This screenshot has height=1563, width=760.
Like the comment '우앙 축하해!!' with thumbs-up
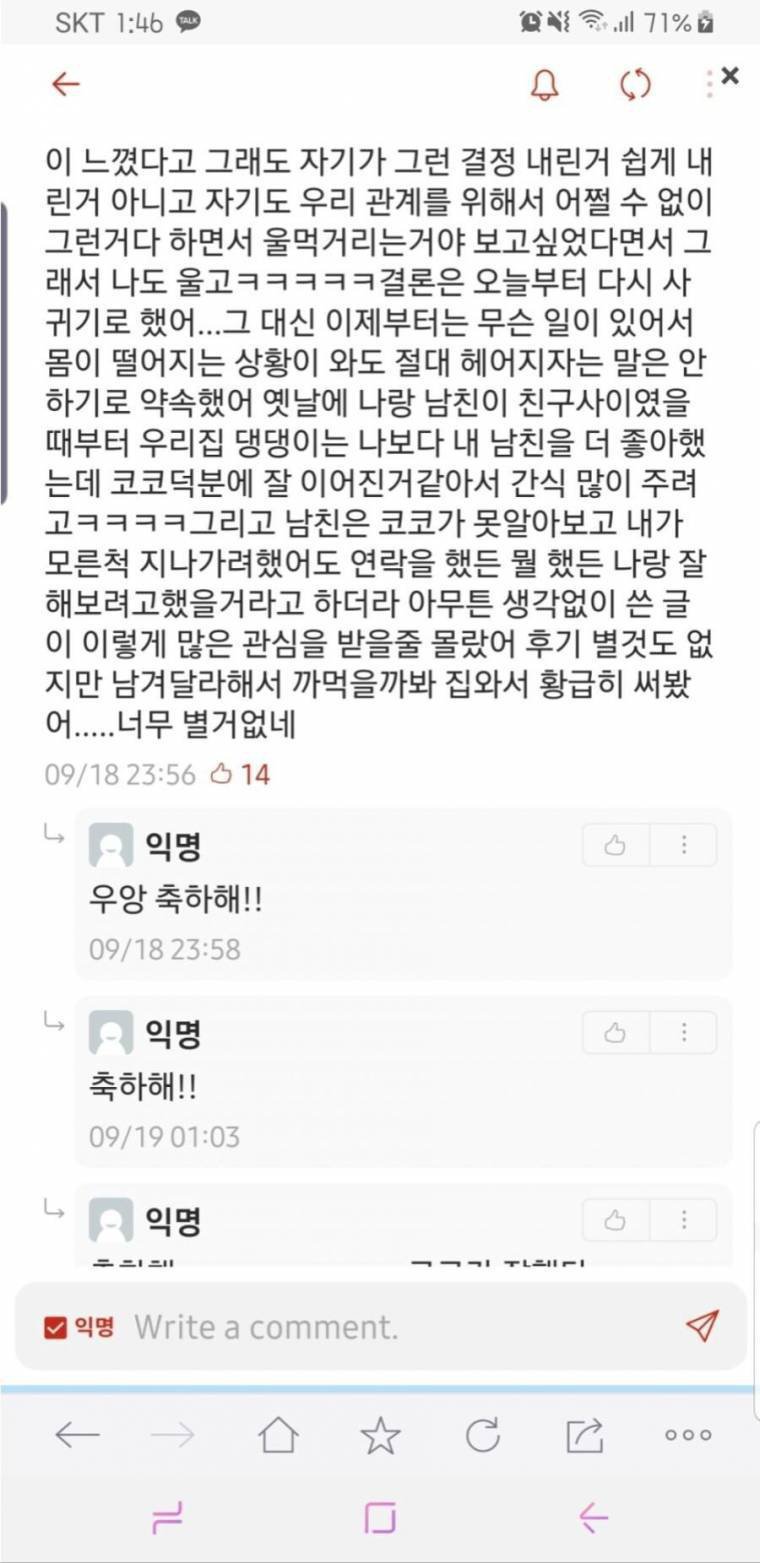[x=613, y=844]
